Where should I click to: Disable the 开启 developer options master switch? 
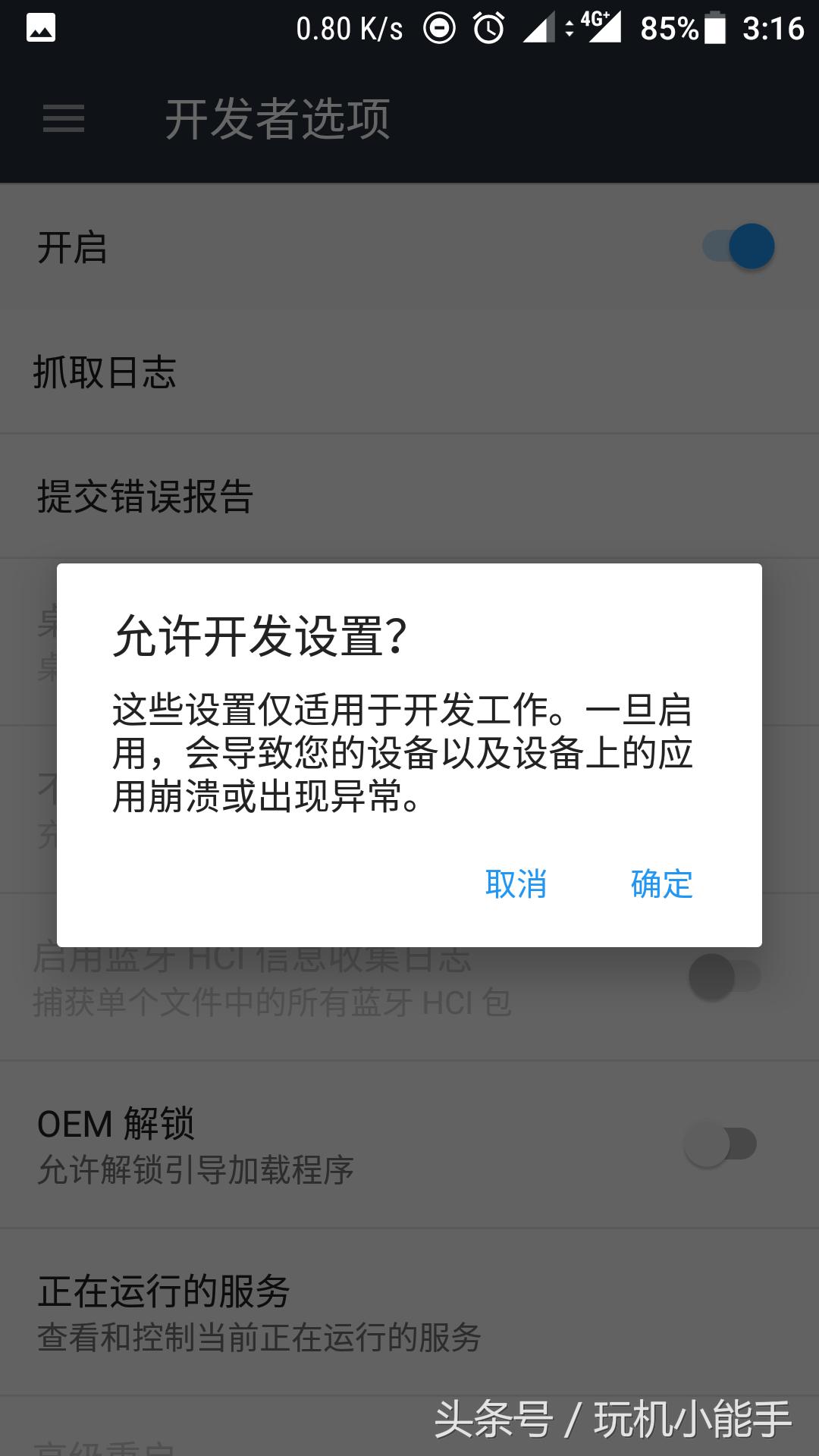tap(741, 245)
